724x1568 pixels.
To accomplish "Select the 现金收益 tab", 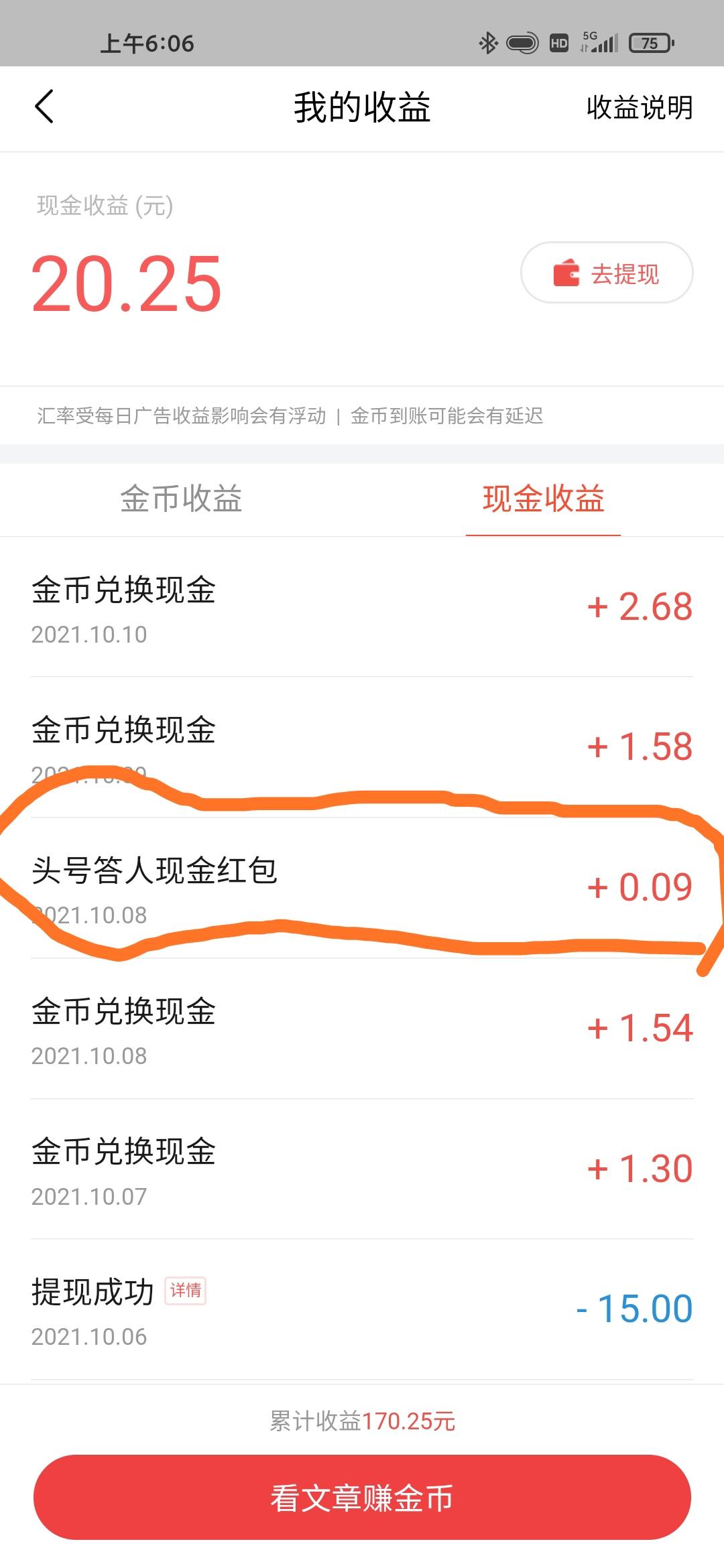I will tap(543, 499).
